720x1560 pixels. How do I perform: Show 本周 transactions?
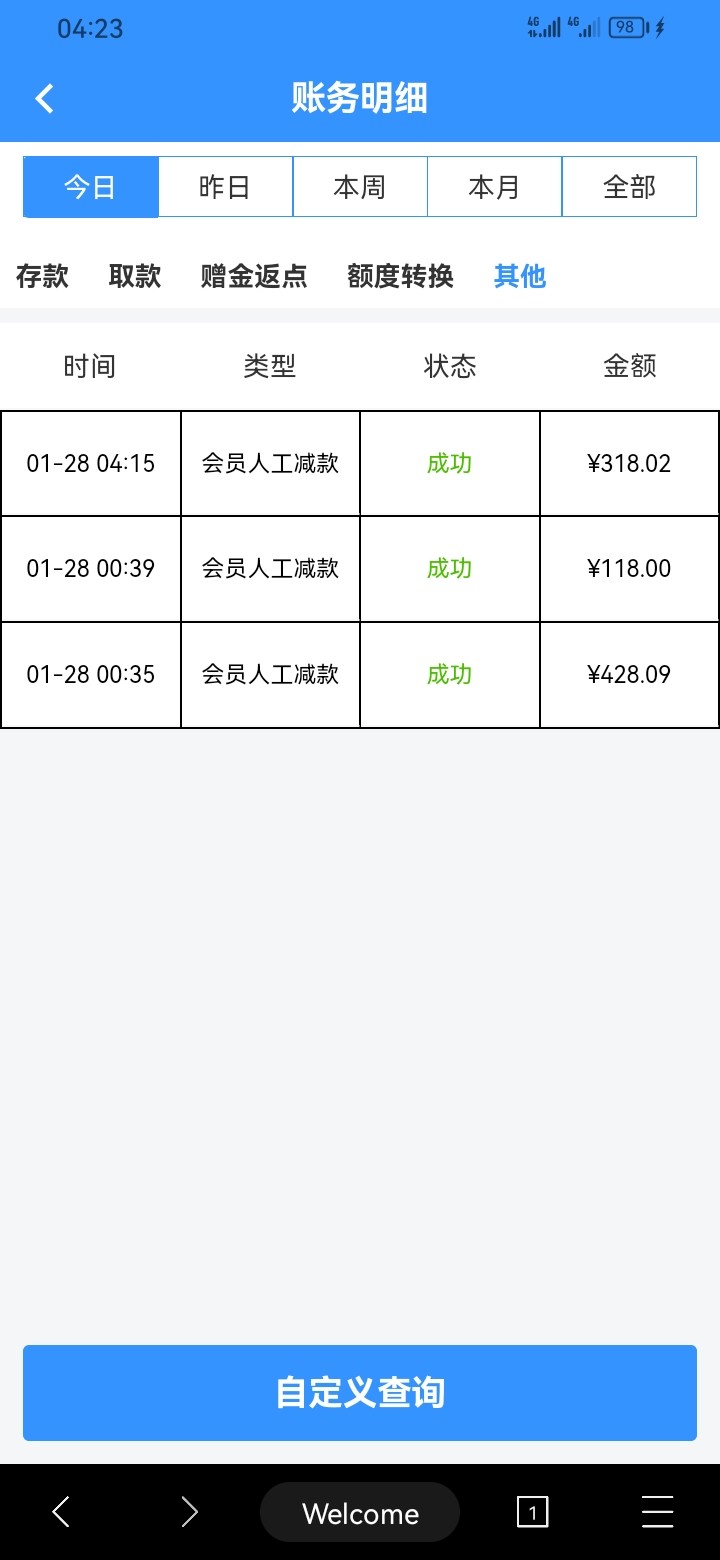[x=360, y=187]
